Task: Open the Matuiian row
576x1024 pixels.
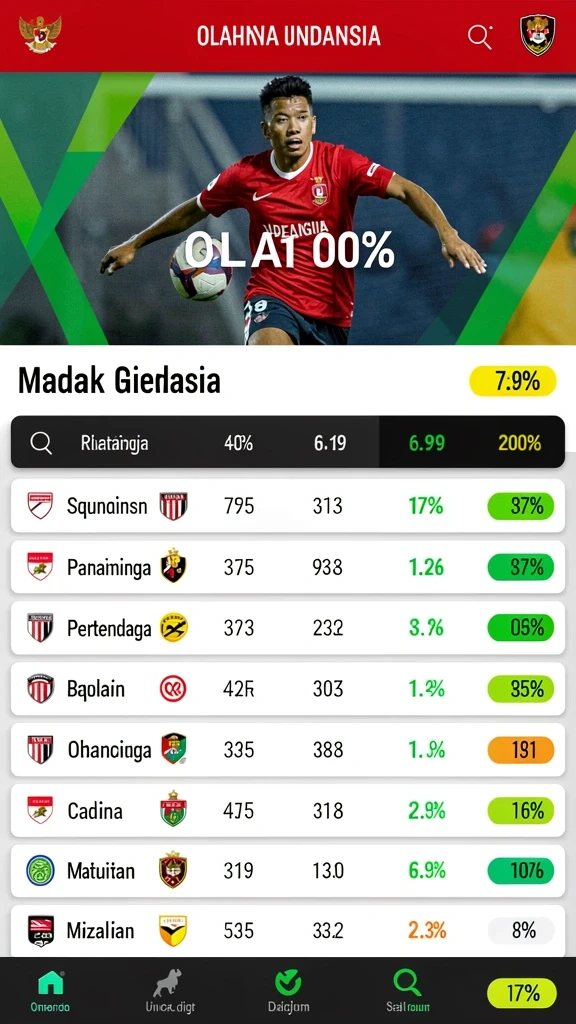Action: tap(287, 871)
